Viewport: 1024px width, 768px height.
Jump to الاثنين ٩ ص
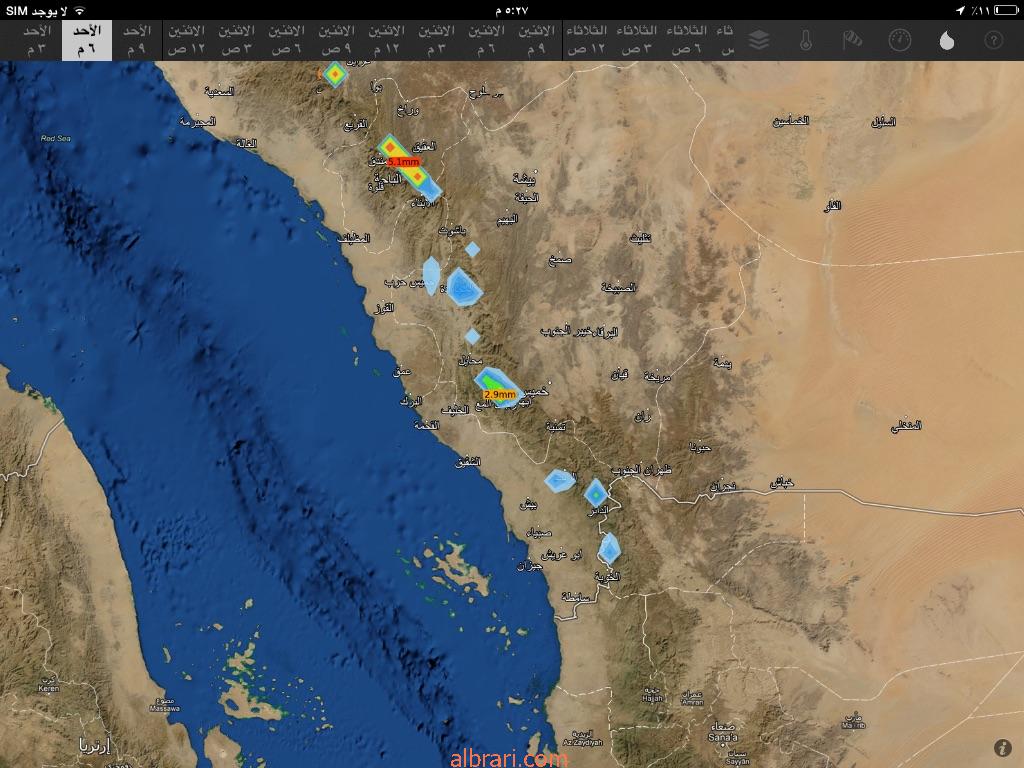337,40
